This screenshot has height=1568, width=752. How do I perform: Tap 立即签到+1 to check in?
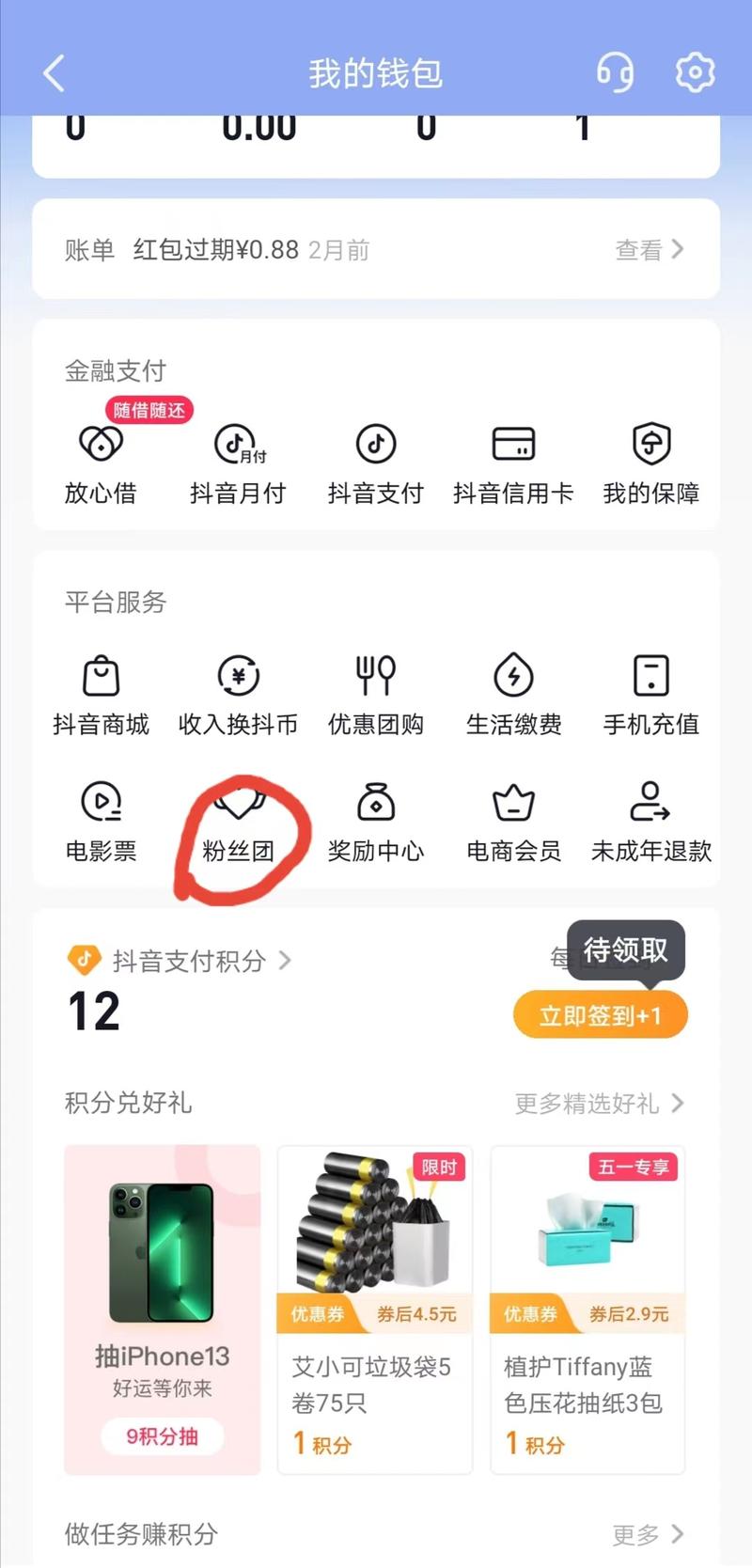click(600, 1014)
